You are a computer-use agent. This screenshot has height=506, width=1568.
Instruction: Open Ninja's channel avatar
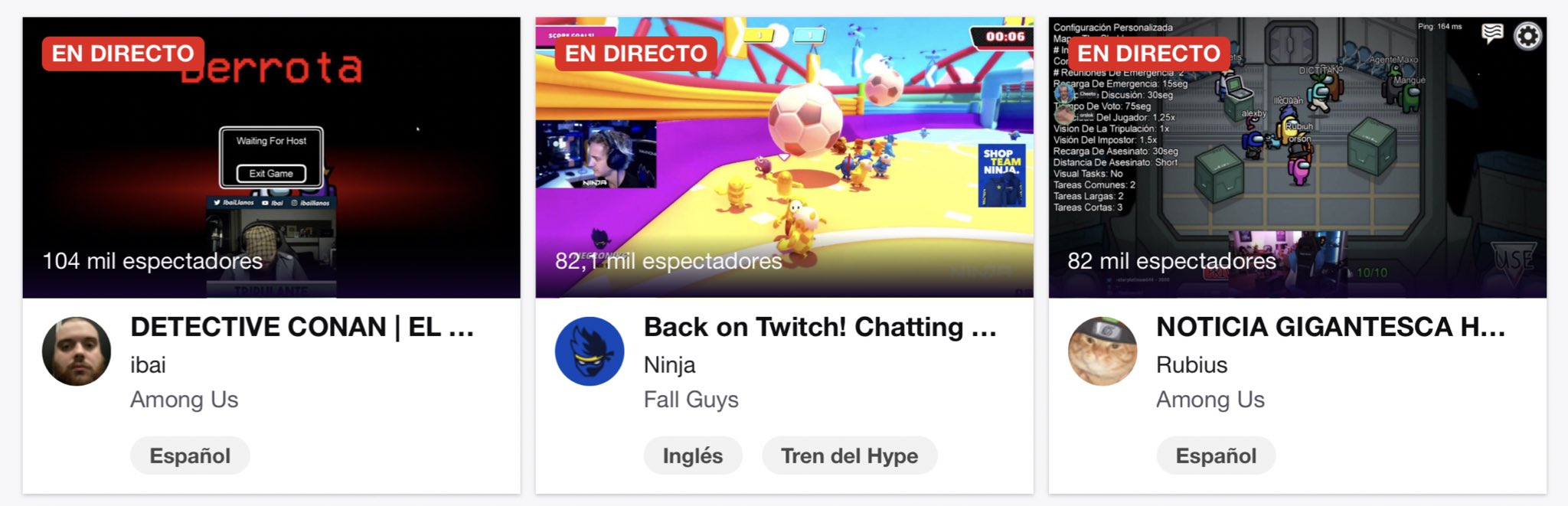590,351
